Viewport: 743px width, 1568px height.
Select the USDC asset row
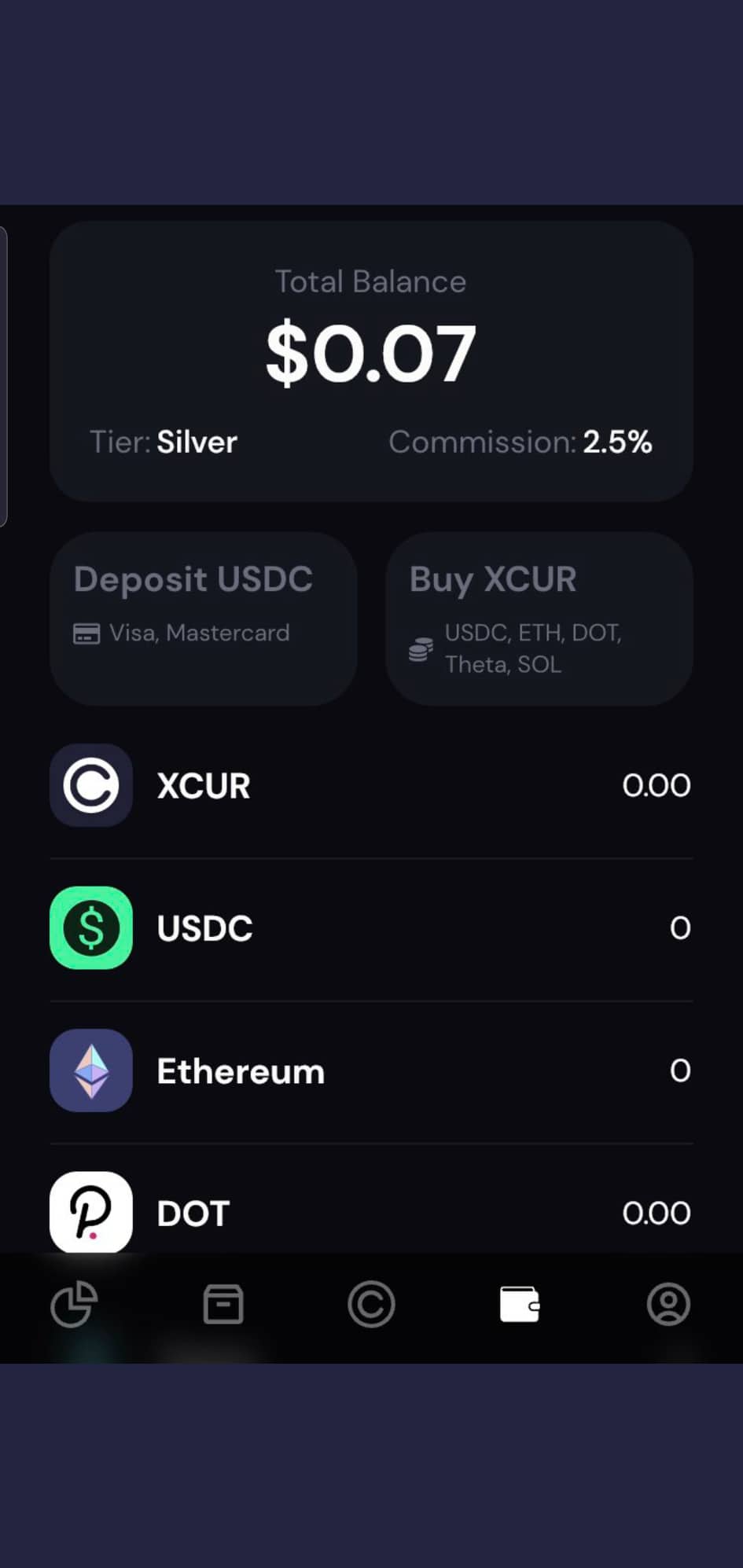coord(371,928)
